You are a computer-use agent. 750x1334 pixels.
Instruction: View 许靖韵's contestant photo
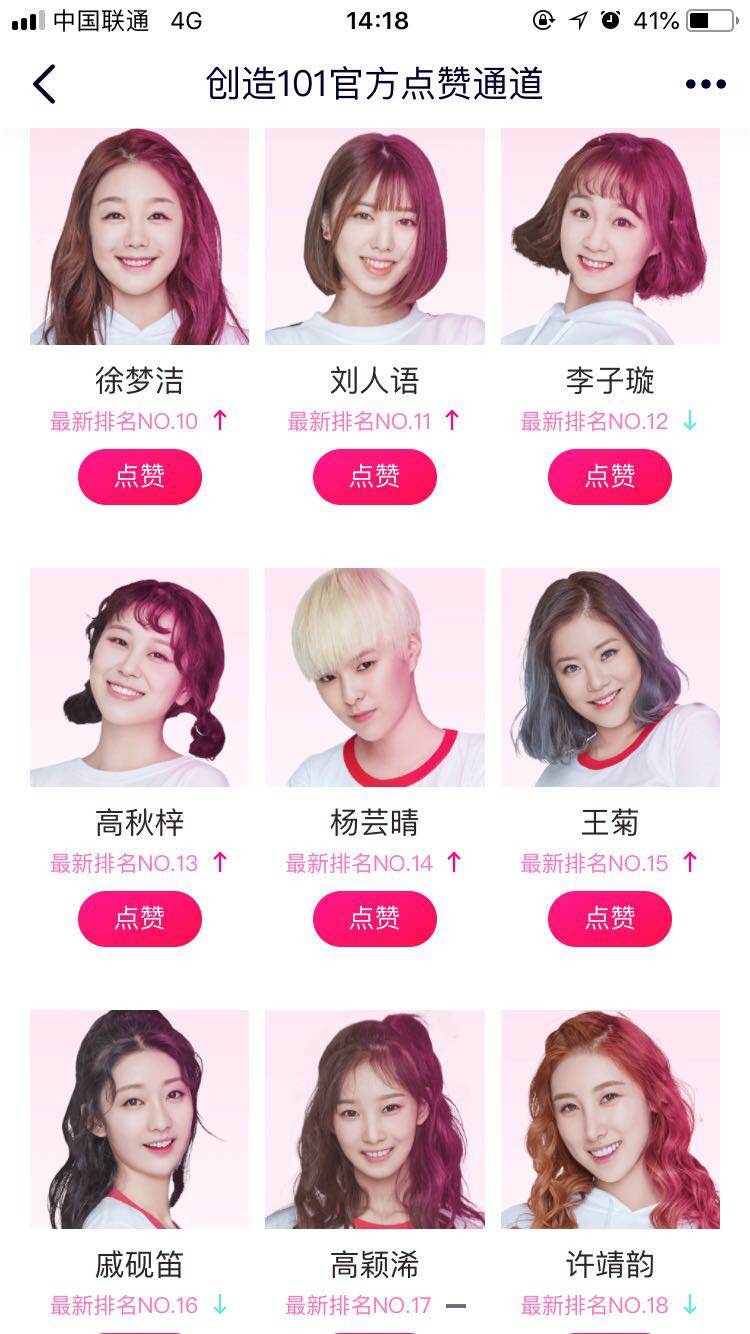tap(610, 1119)
